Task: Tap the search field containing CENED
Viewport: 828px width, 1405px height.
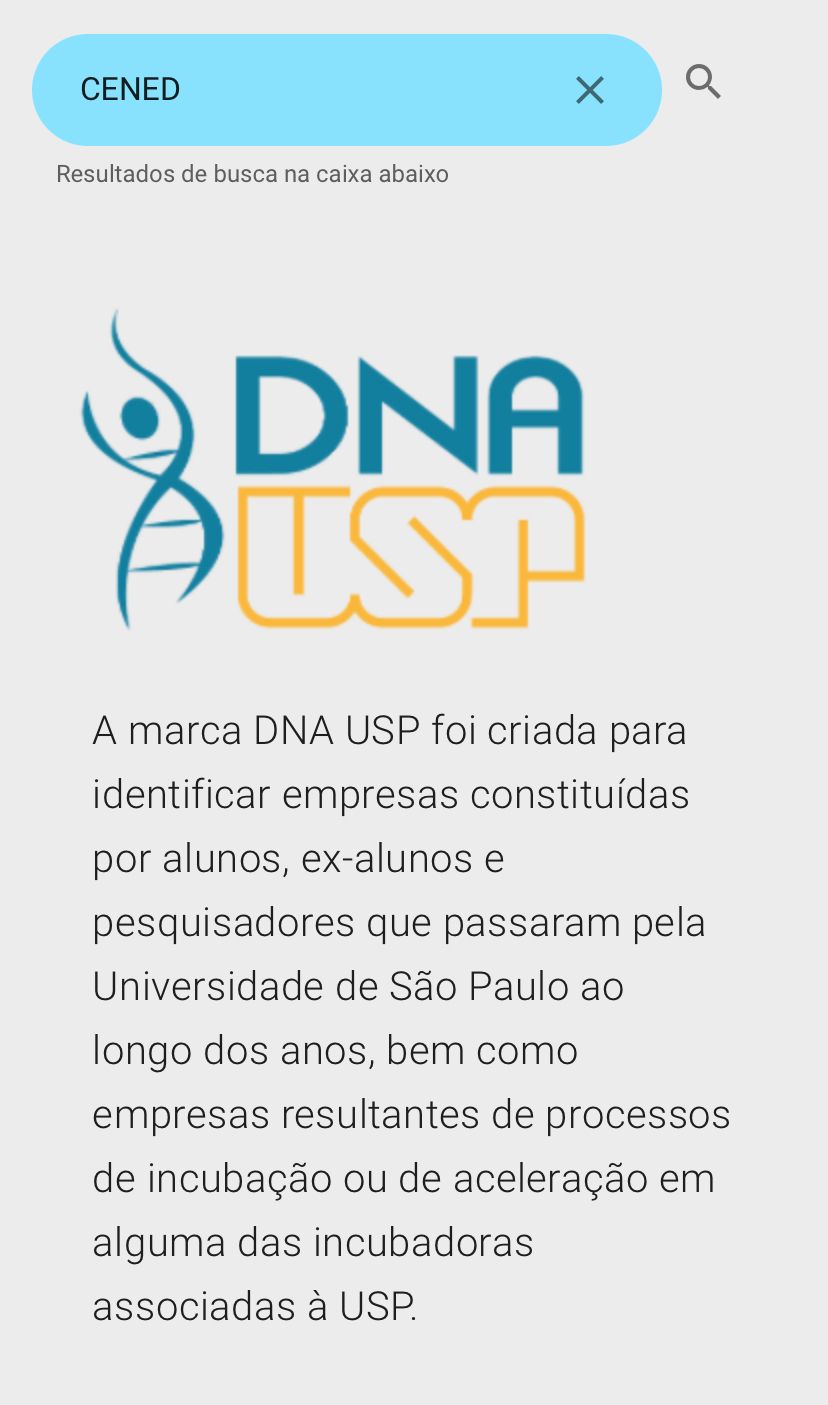Action: click(300, 90)
